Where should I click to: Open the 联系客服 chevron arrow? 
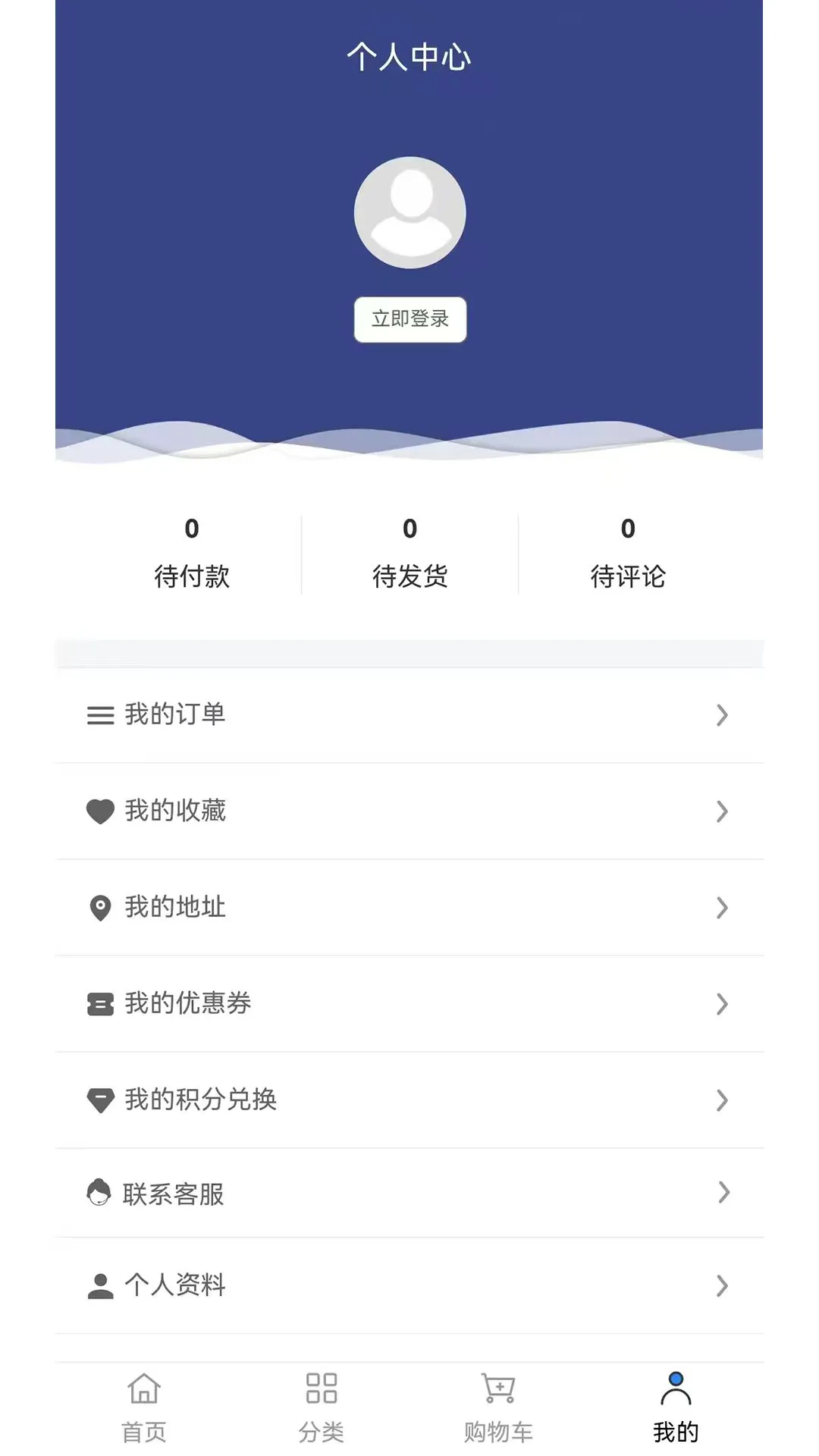720,1194
